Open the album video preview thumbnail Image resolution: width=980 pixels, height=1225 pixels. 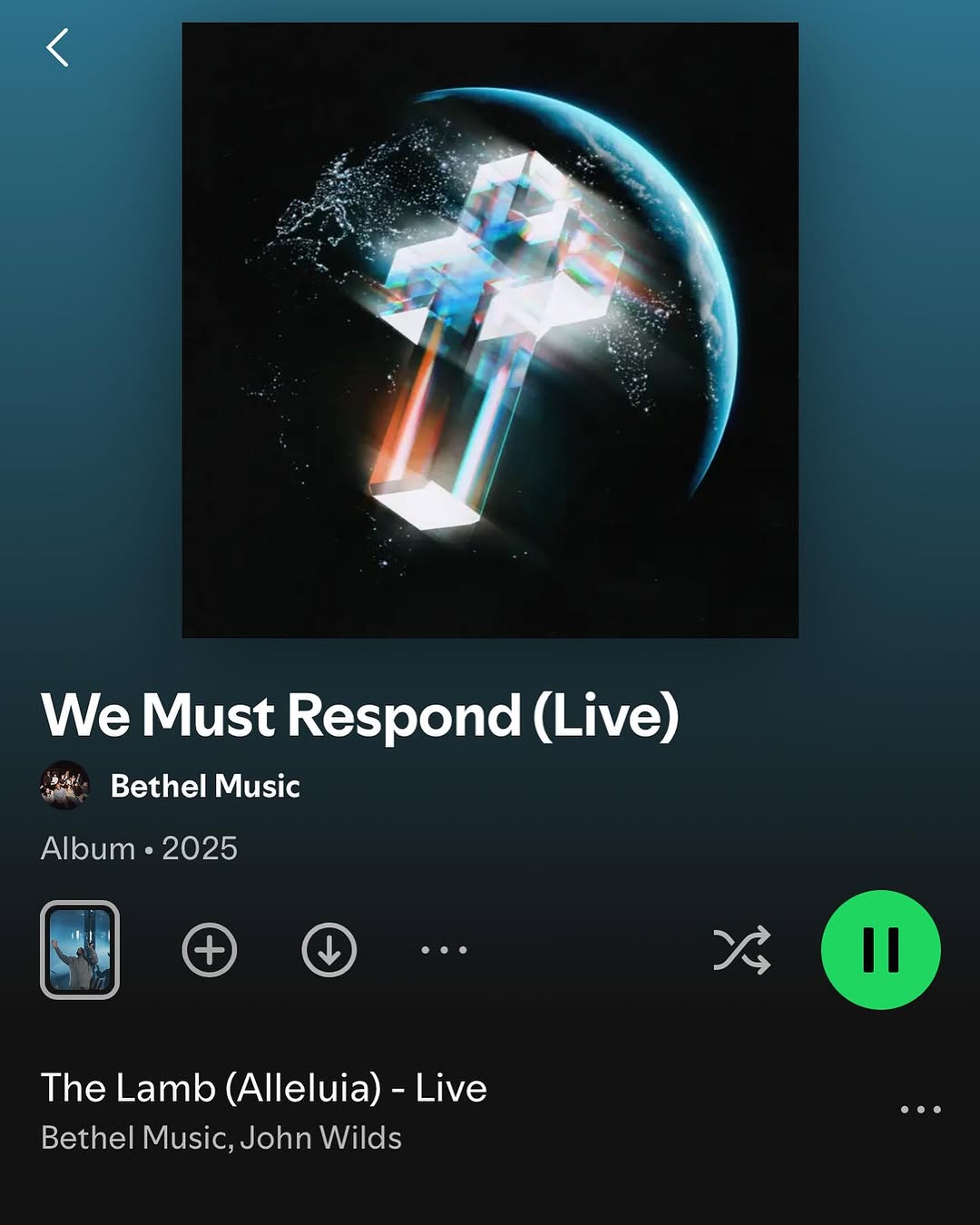tap(80, 950)
